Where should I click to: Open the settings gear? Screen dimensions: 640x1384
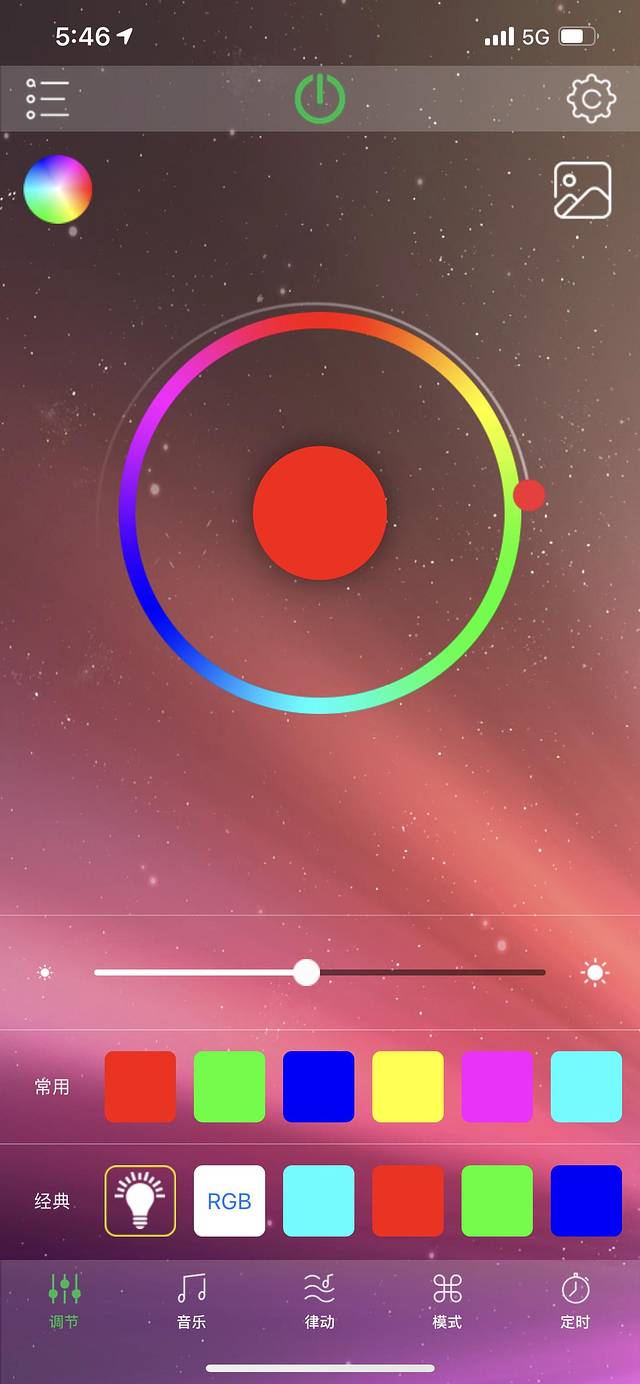click(x=591, y=99)
